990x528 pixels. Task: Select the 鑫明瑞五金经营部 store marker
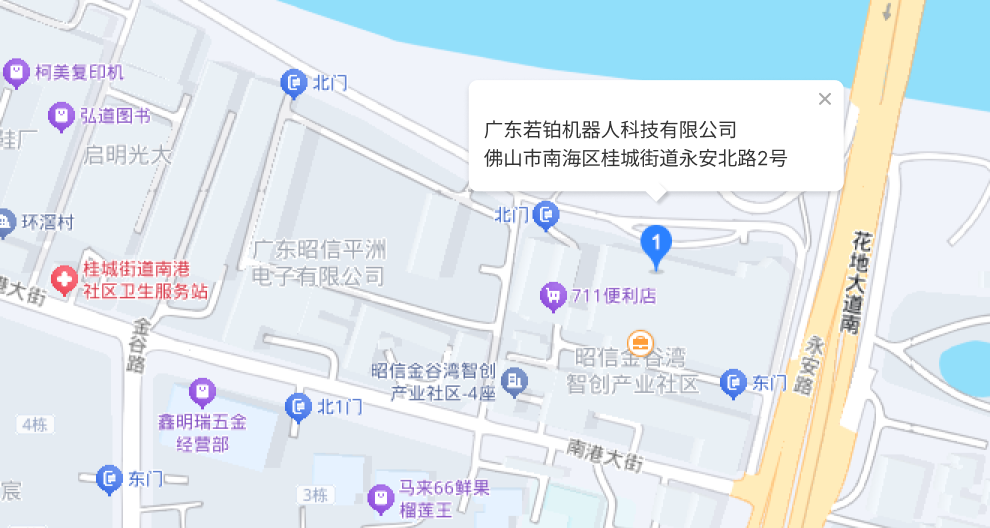pyautogui.click(x=201, y=390)
